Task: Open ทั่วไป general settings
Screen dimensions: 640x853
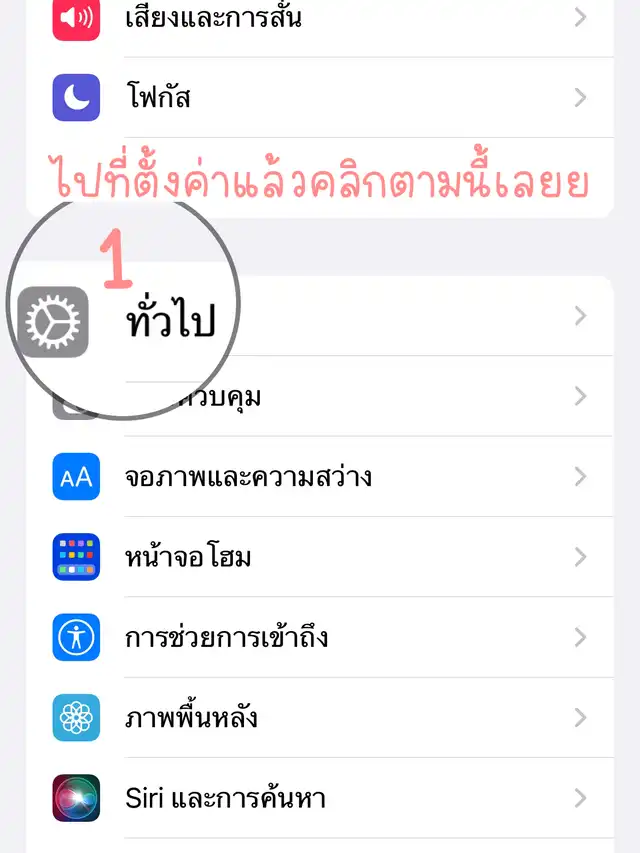Action: 330,317
